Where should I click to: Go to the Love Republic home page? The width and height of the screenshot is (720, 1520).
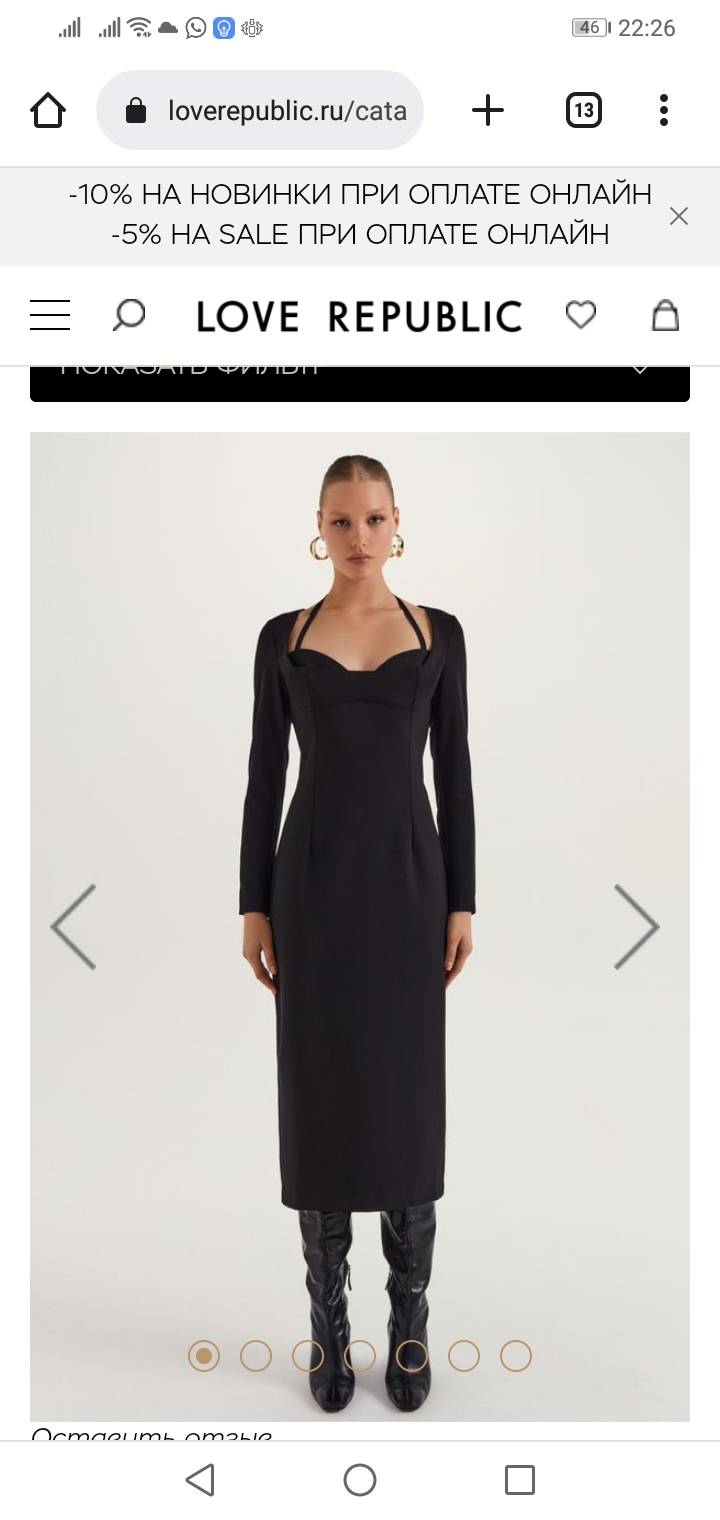point(359,317)
